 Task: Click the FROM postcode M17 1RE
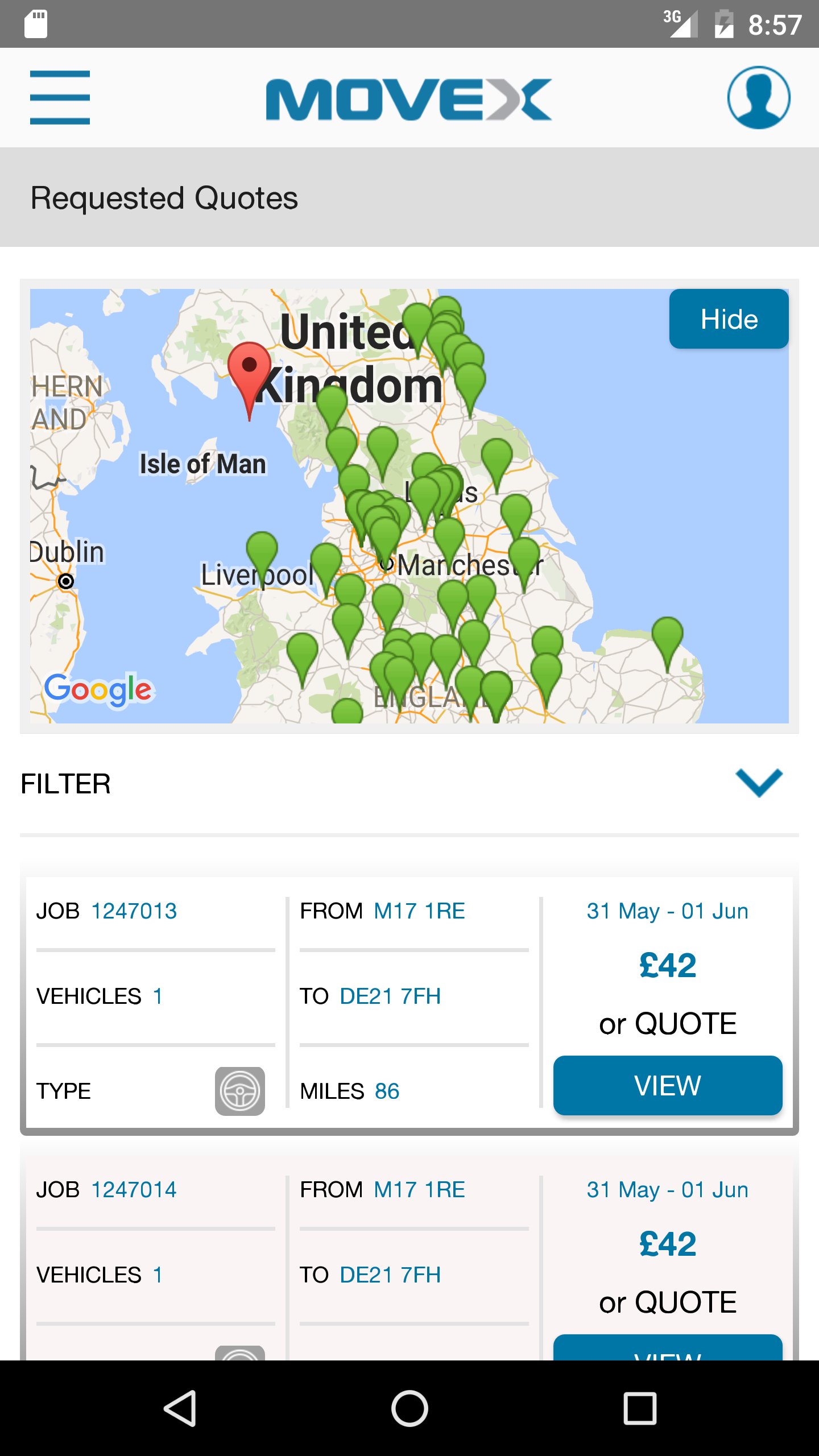click(419, 910)
